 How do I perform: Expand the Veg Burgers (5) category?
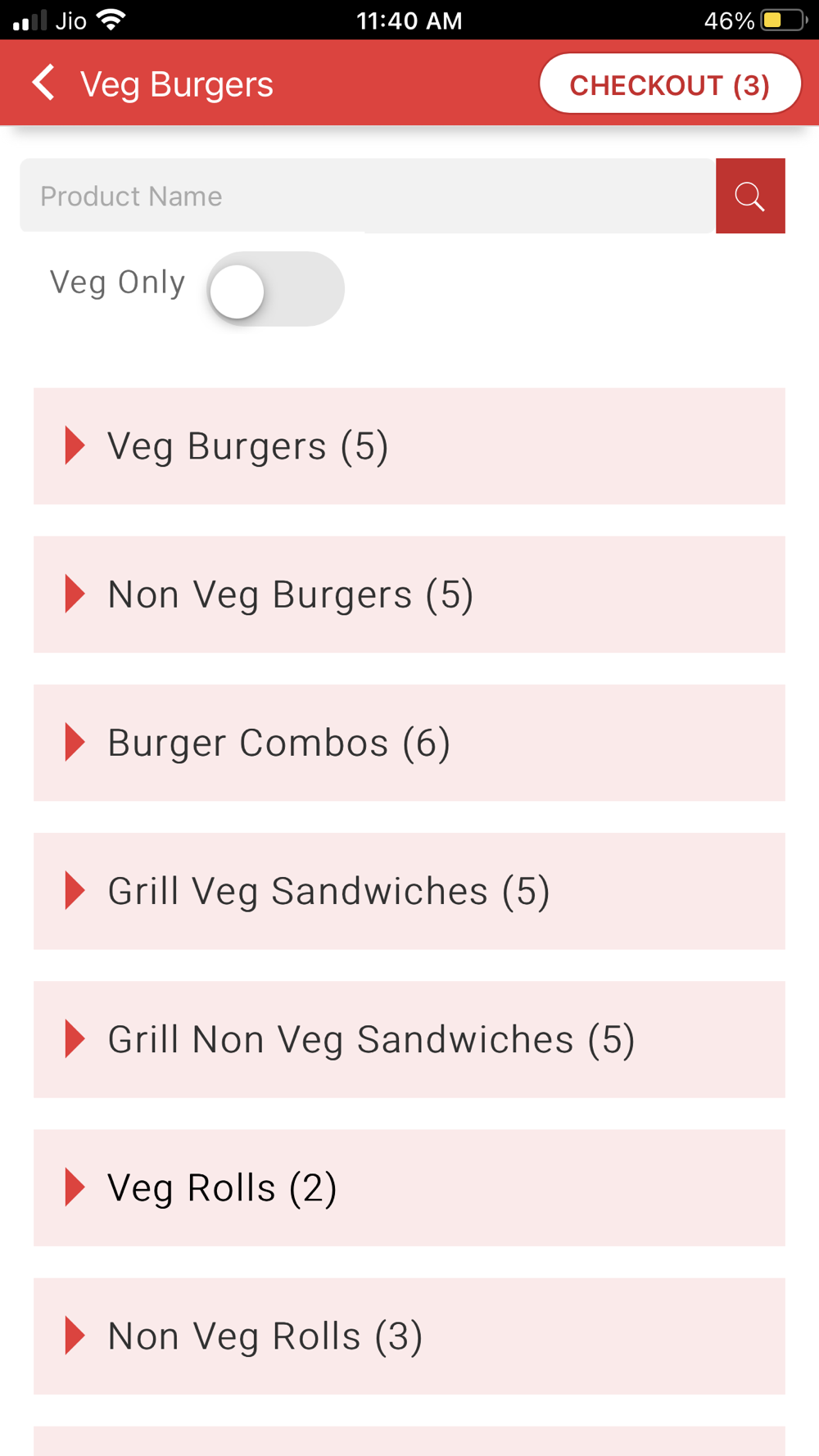point(409,446)
